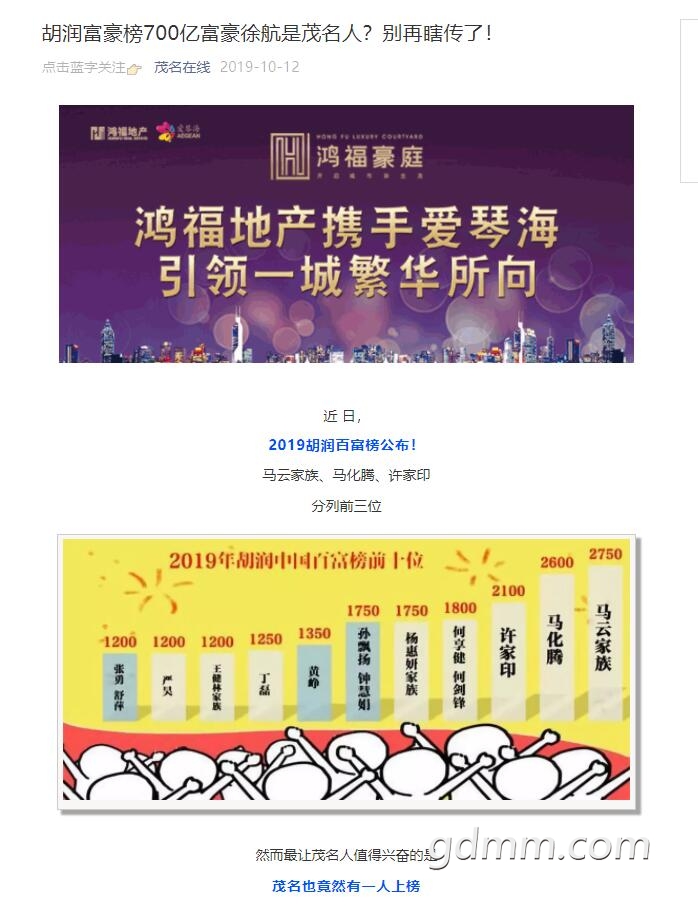
Task: Open the 茂名在线 account link
Action: (x=182, y=67)
